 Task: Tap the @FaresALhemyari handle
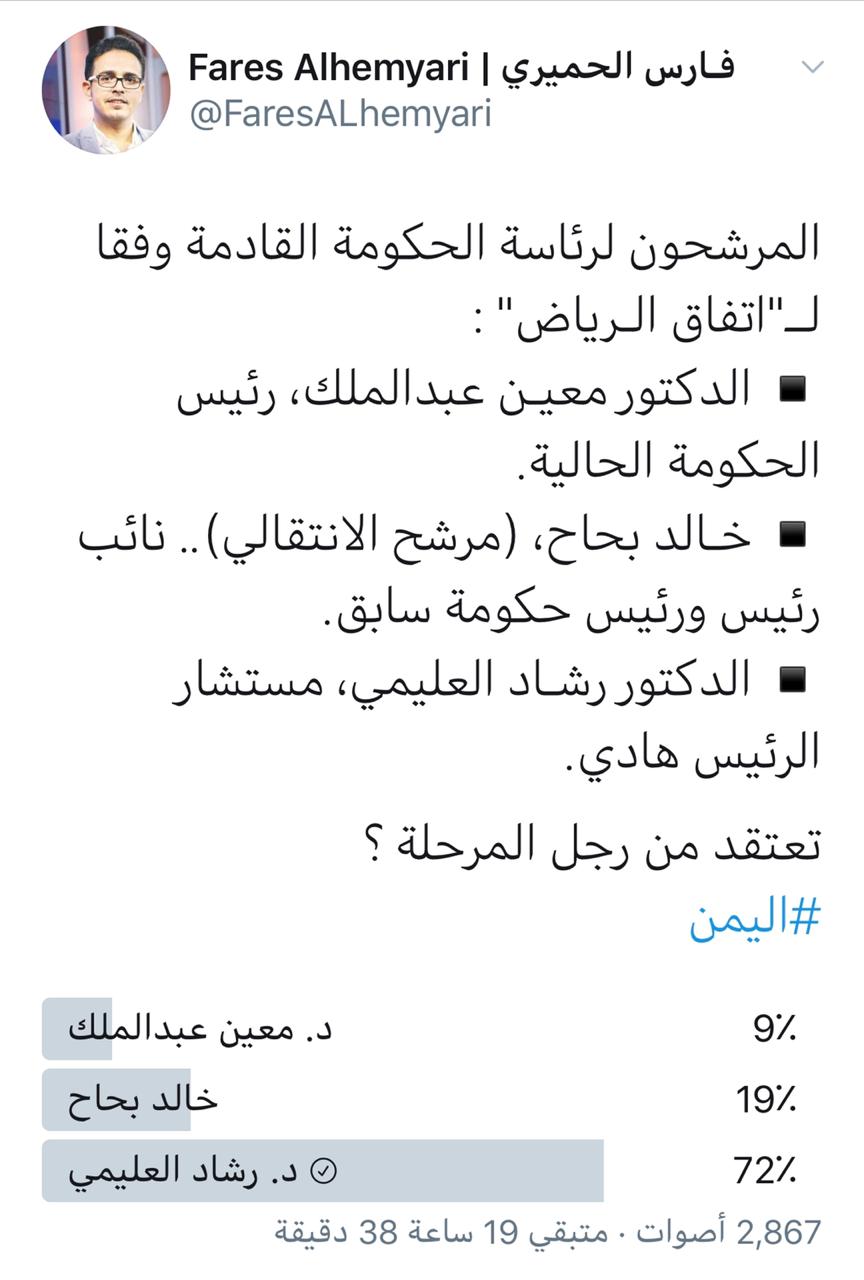pos(340,113)
